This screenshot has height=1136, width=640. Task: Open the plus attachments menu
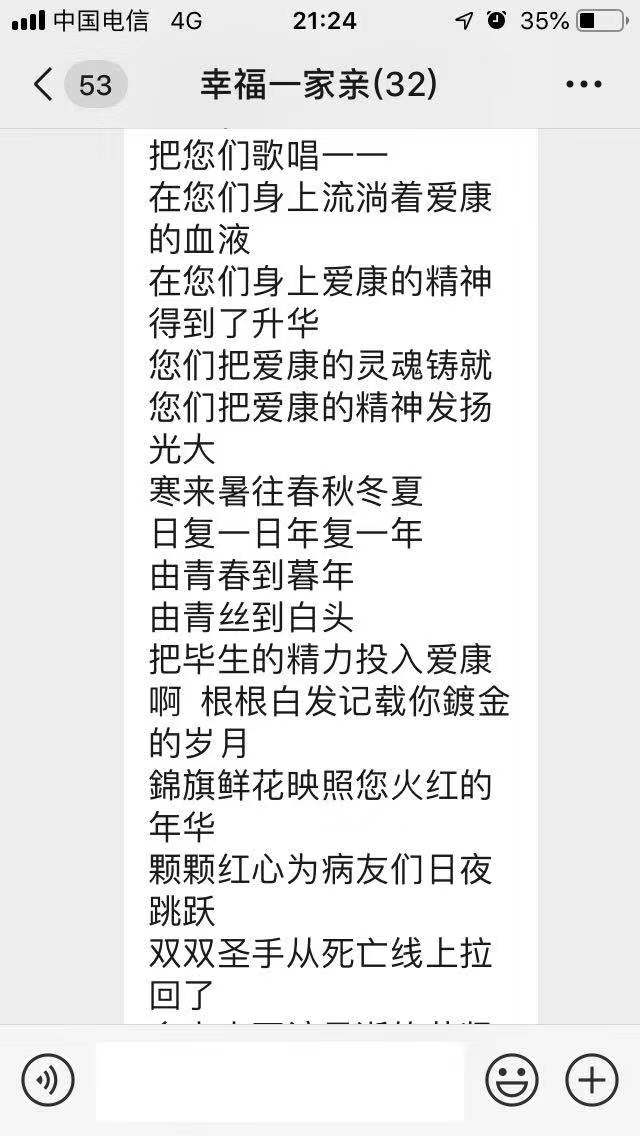pos(592,1081)
